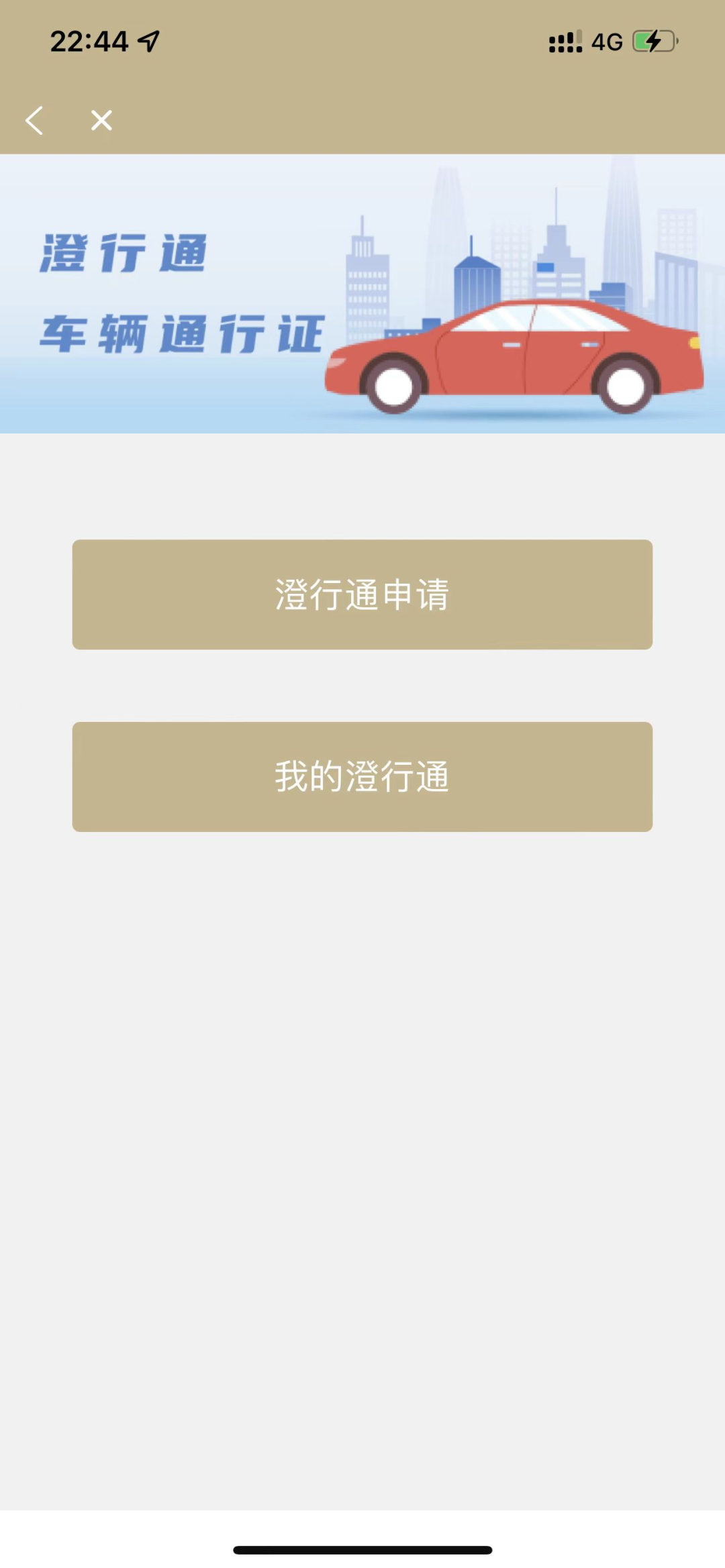Open 澄行通申请 application
The image size is (725, 1568).
coord(362,594)
